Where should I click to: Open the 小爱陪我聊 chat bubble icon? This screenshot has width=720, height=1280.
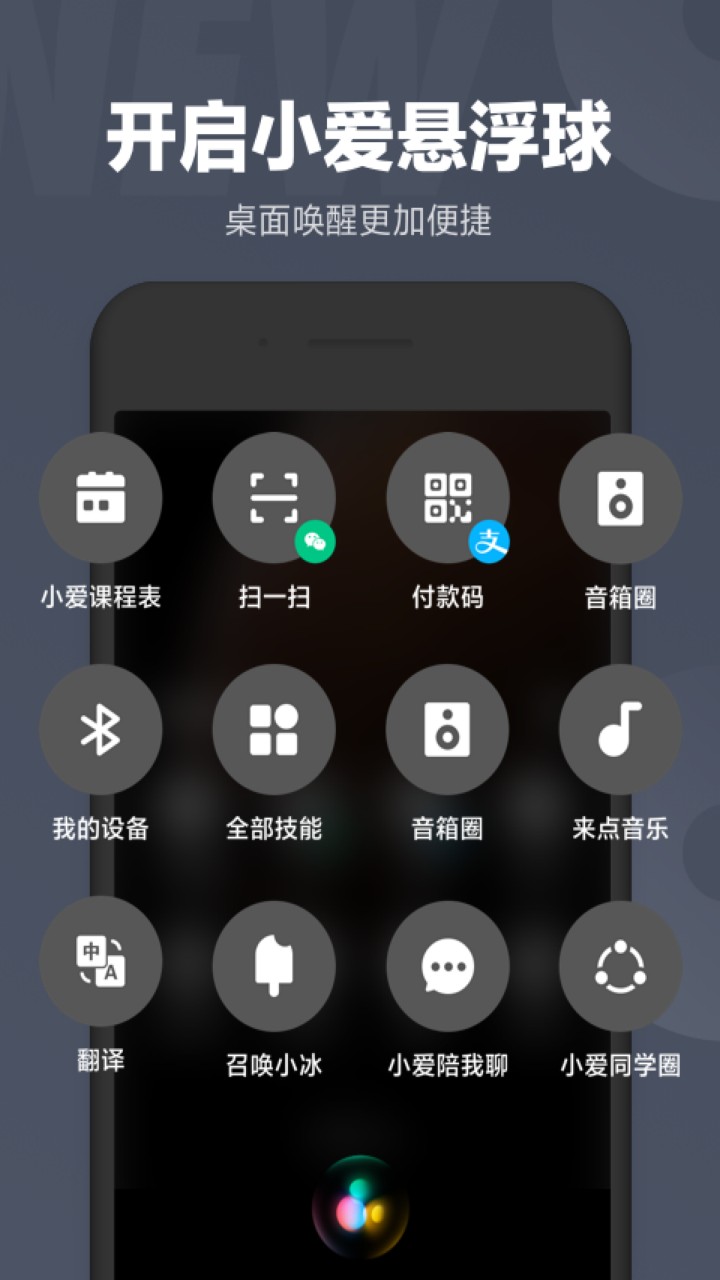446,962
